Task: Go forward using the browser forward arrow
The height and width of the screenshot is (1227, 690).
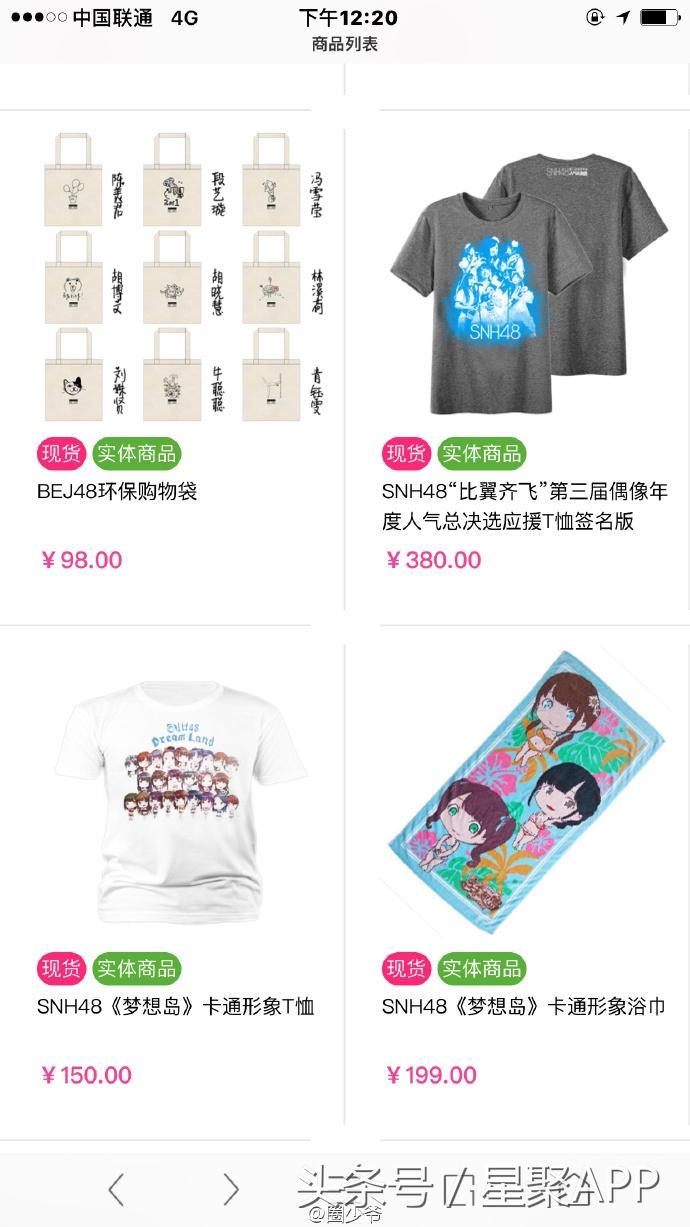Action: coord(231,1189)
